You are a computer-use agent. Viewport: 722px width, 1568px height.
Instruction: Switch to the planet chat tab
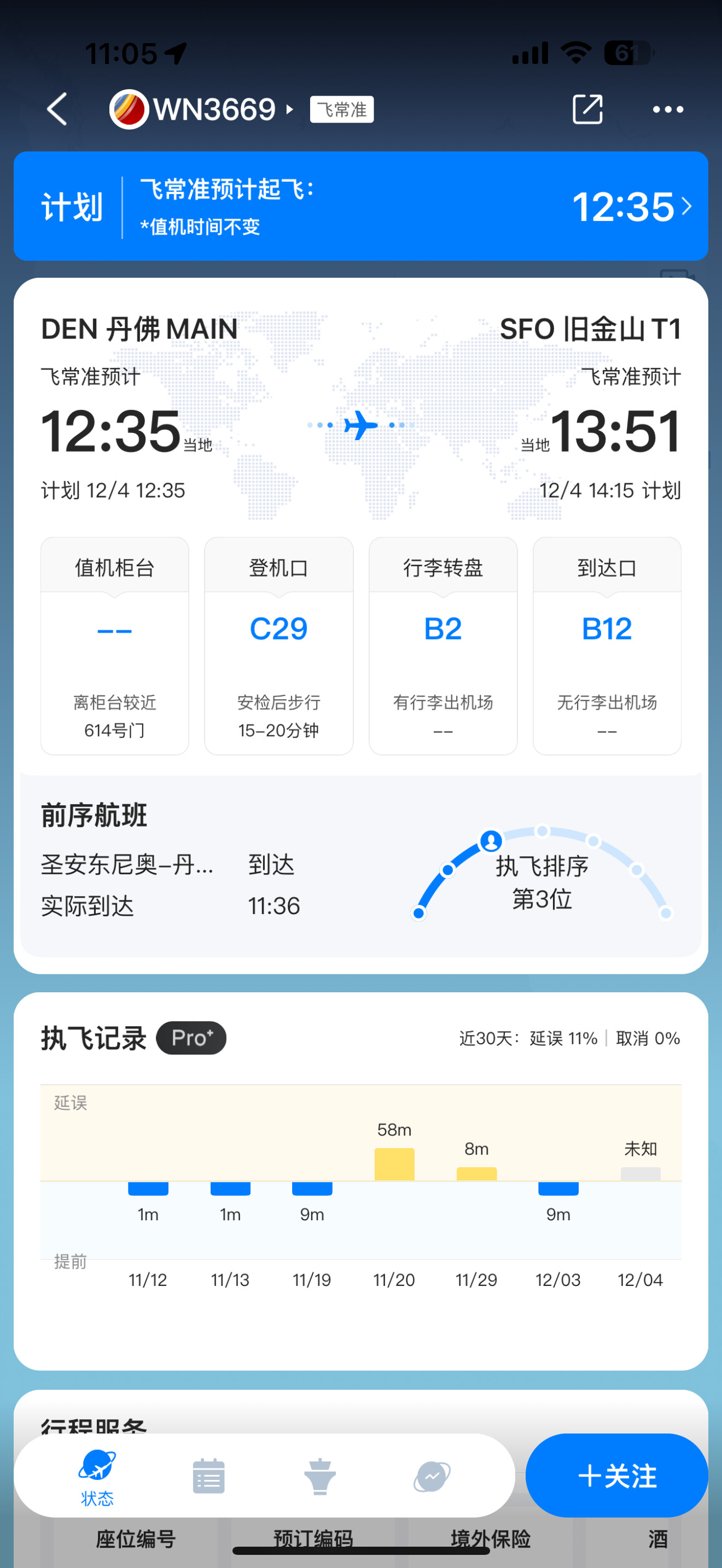(x=432, y=1476)
